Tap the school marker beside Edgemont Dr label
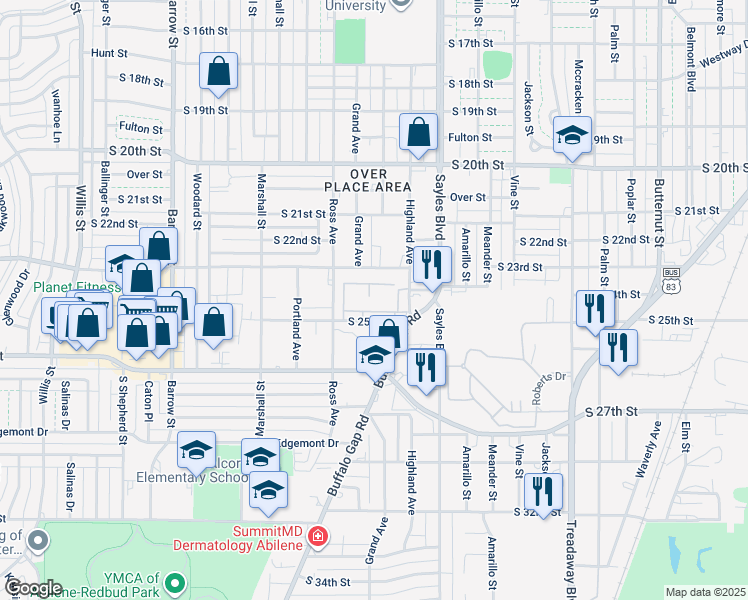The width and height of the screenshot is (748, 600). (260, 459)
